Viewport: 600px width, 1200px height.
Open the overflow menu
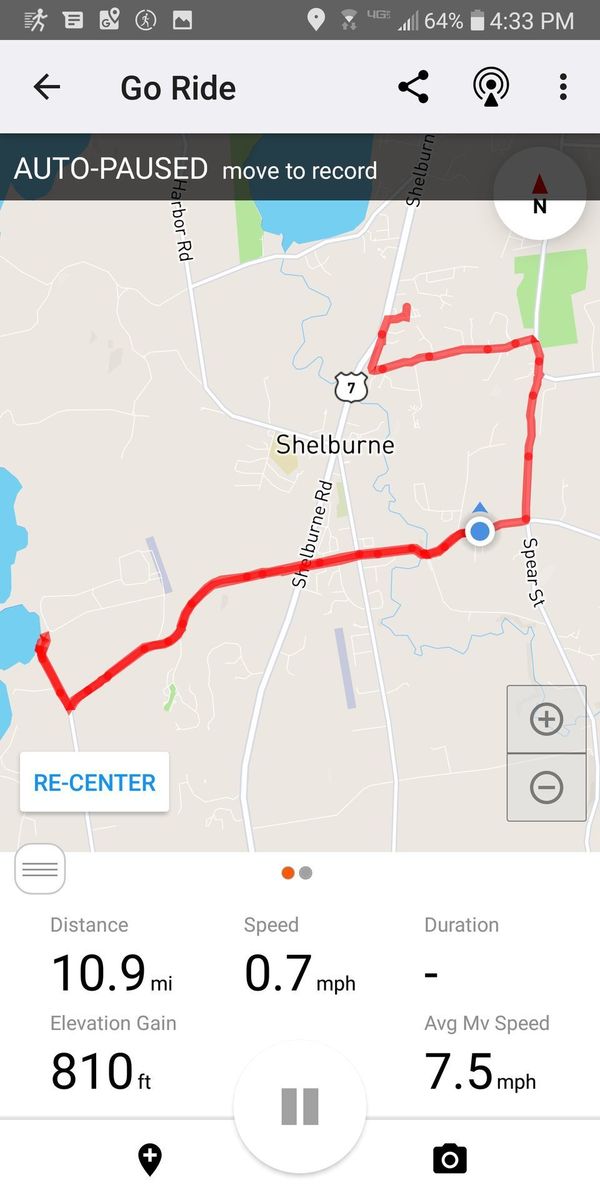[563, 87]
